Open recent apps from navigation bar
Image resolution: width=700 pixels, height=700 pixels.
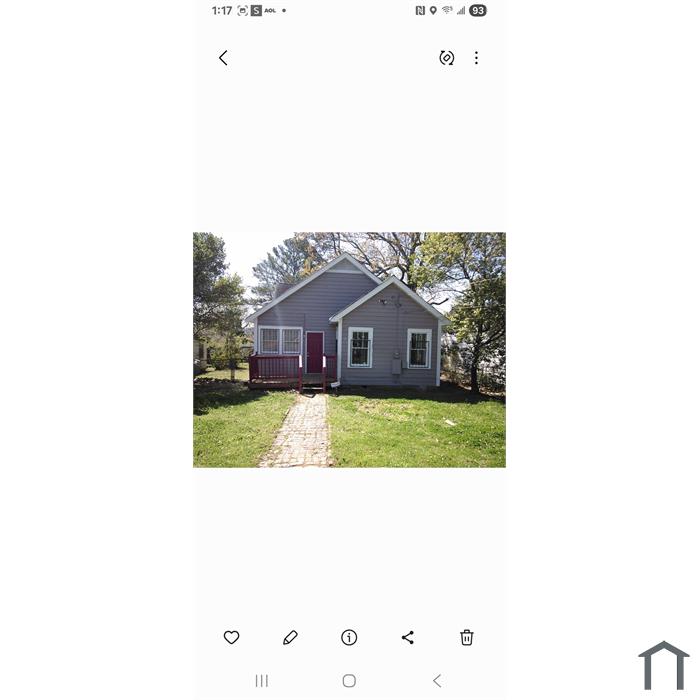tap(262, 681)
